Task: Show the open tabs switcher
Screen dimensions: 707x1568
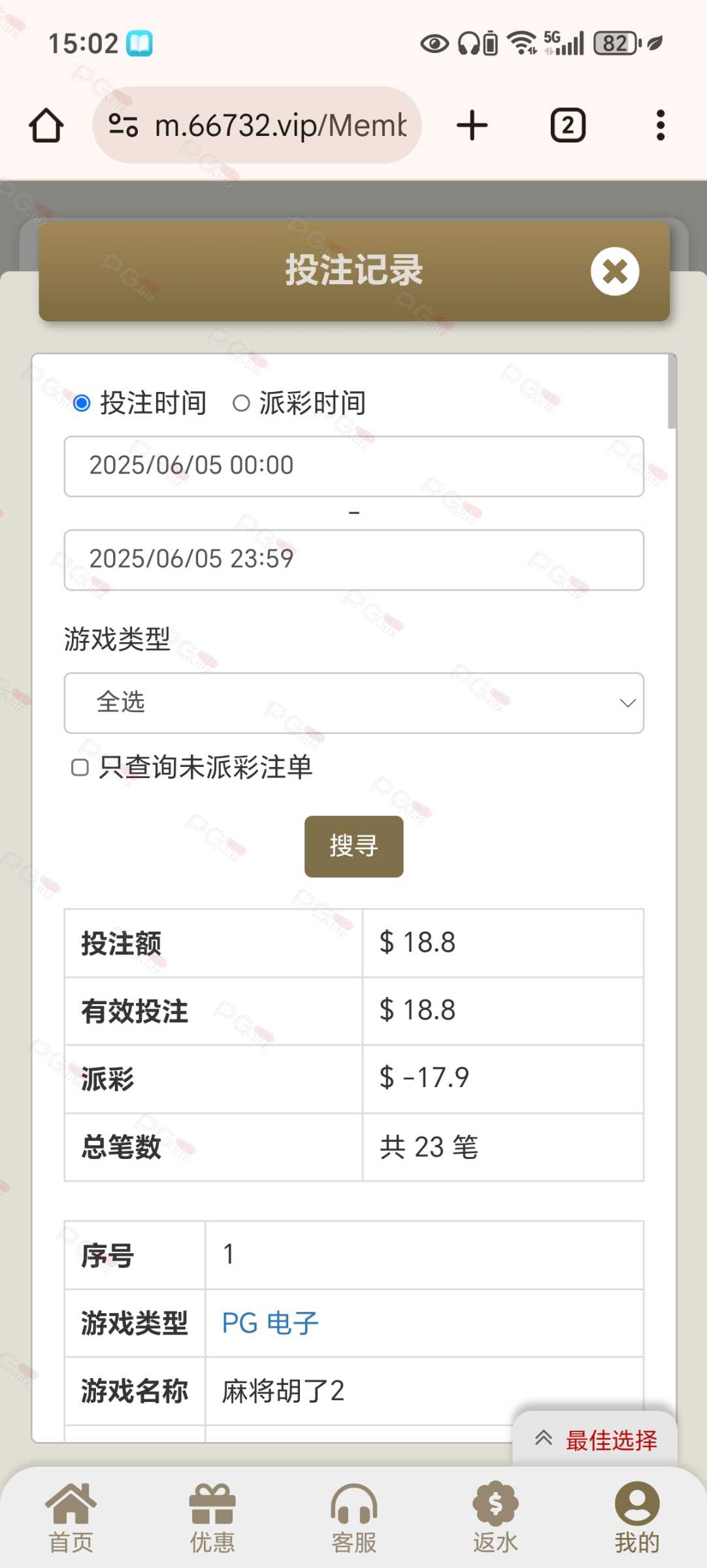Action: (568, 125)
